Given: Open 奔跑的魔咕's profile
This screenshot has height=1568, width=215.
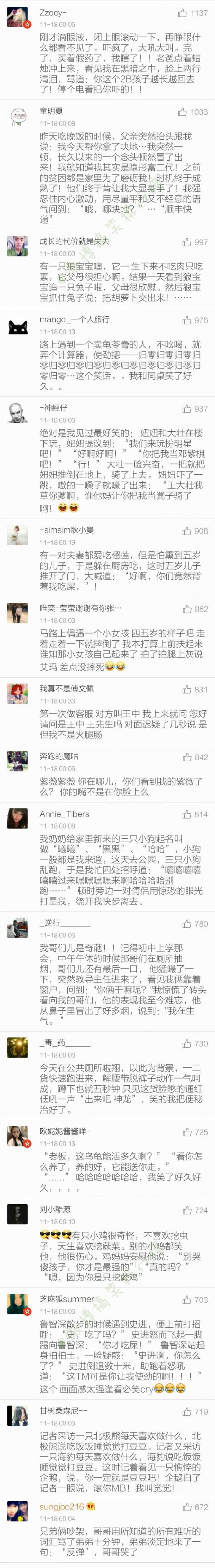Looking at the screenshot, I should point(17,761).
